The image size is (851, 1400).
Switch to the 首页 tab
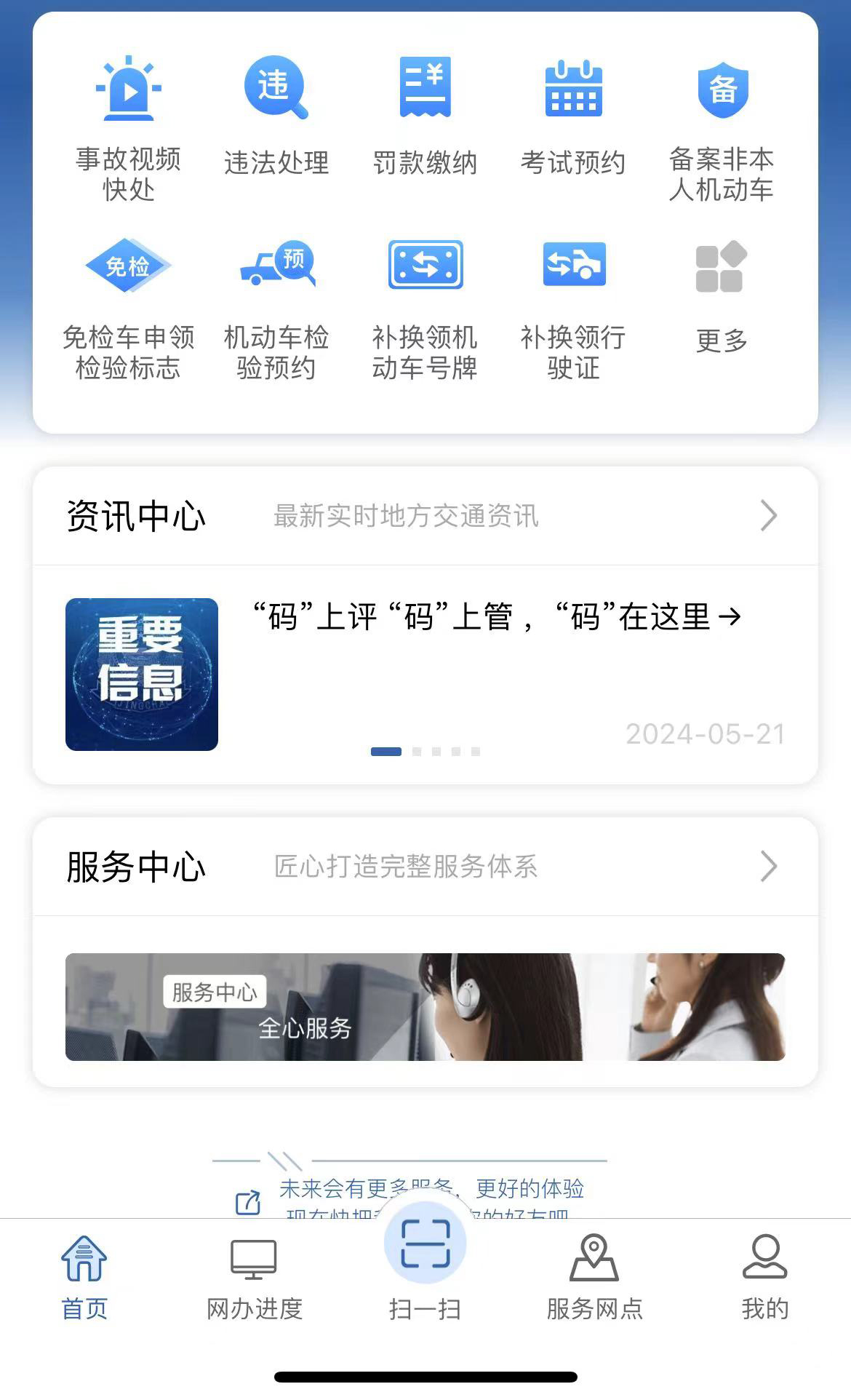[84, 1277]
